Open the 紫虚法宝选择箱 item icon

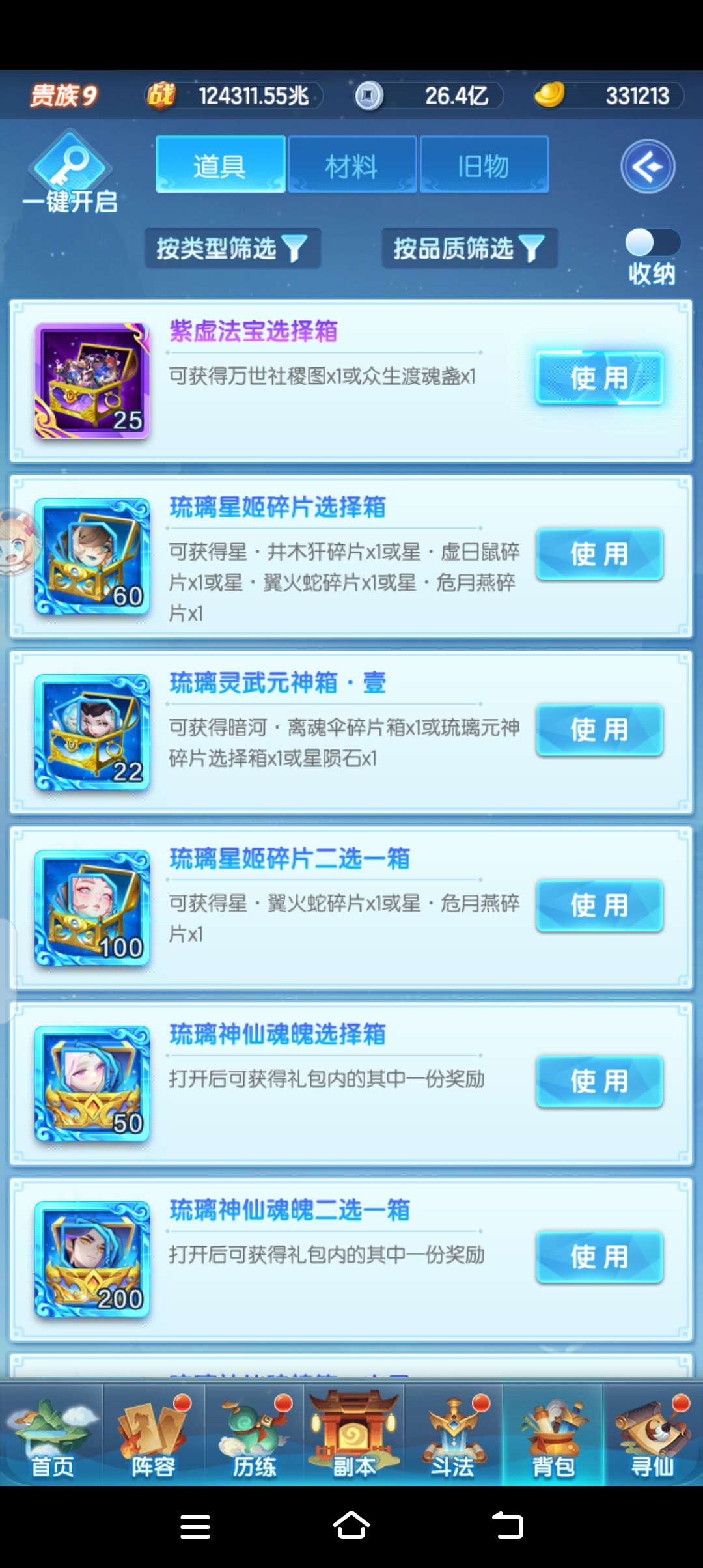click(92, 380)
